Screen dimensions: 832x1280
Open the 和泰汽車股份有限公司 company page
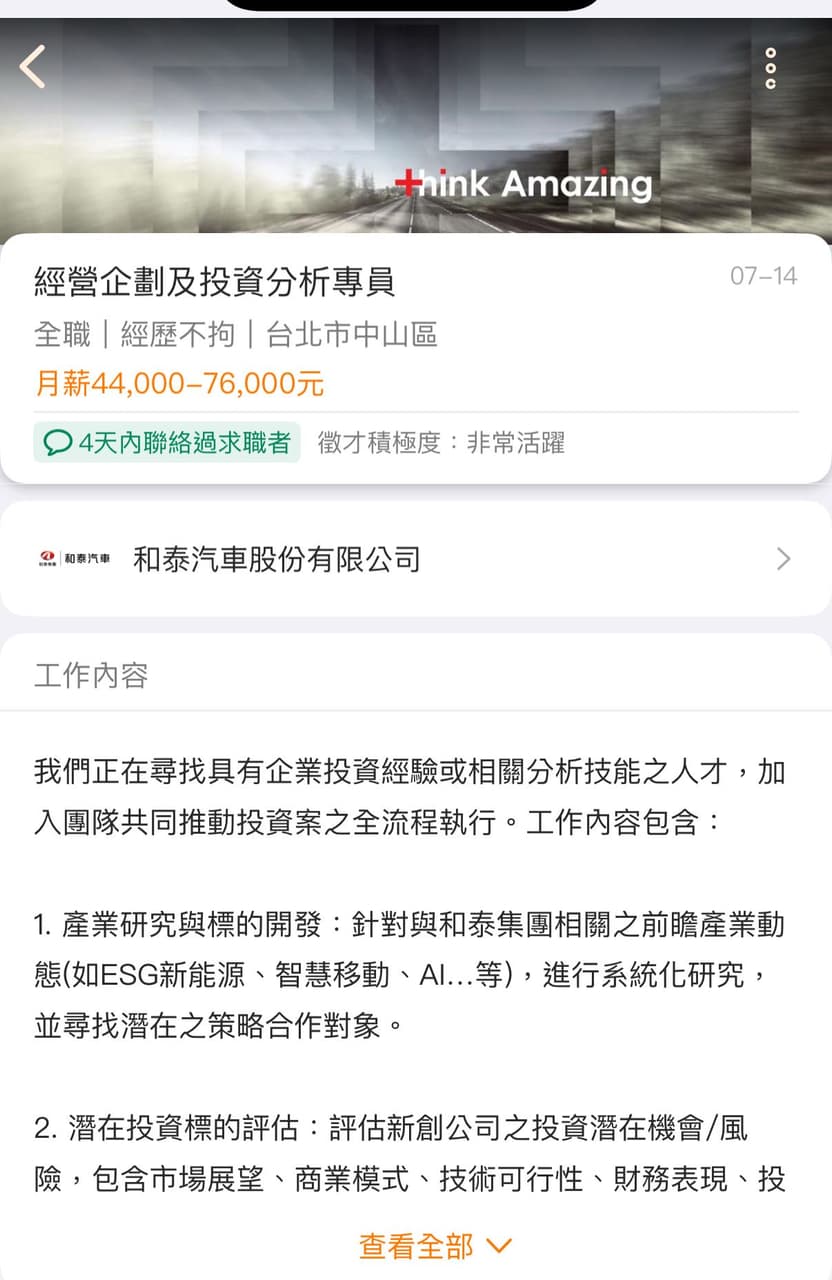coord(415,559)
